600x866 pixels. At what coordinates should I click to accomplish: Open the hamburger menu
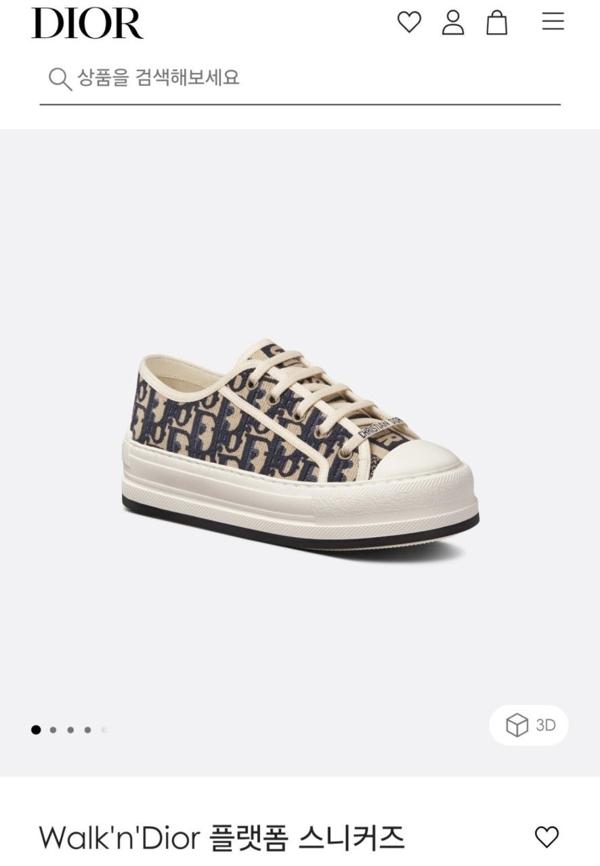(553, 21)
